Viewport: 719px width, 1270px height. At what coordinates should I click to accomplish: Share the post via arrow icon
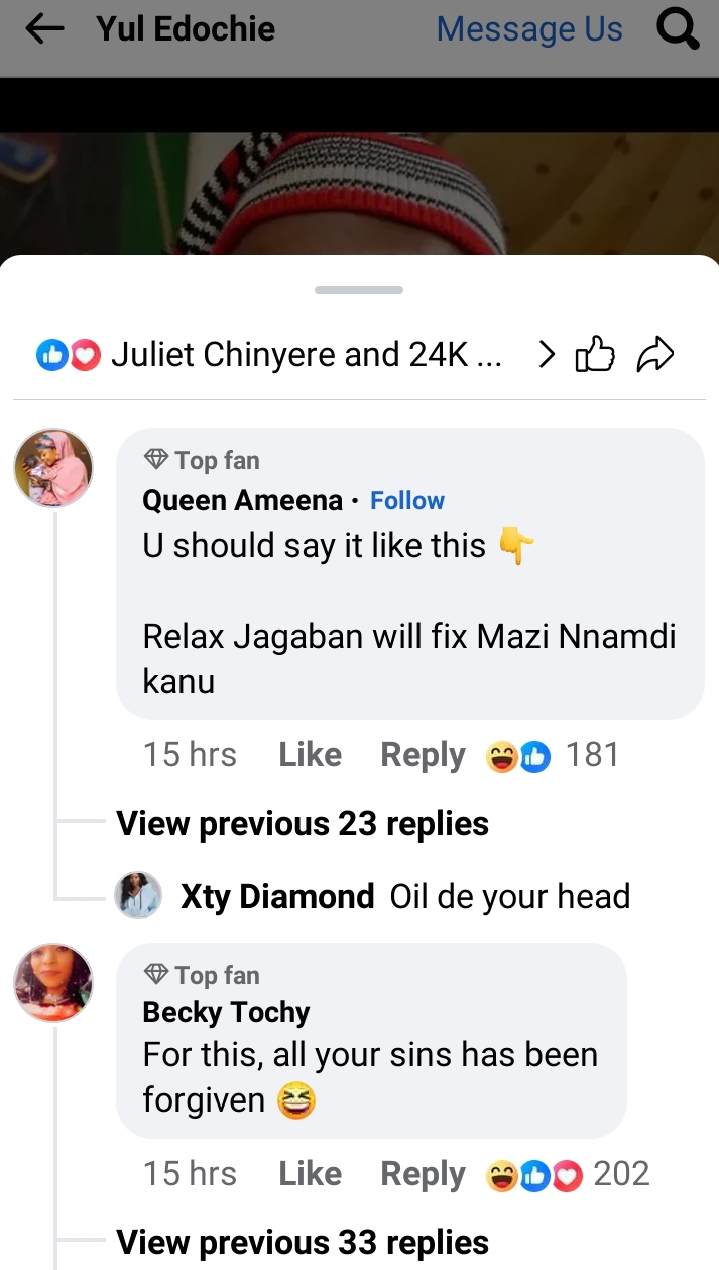656,354
